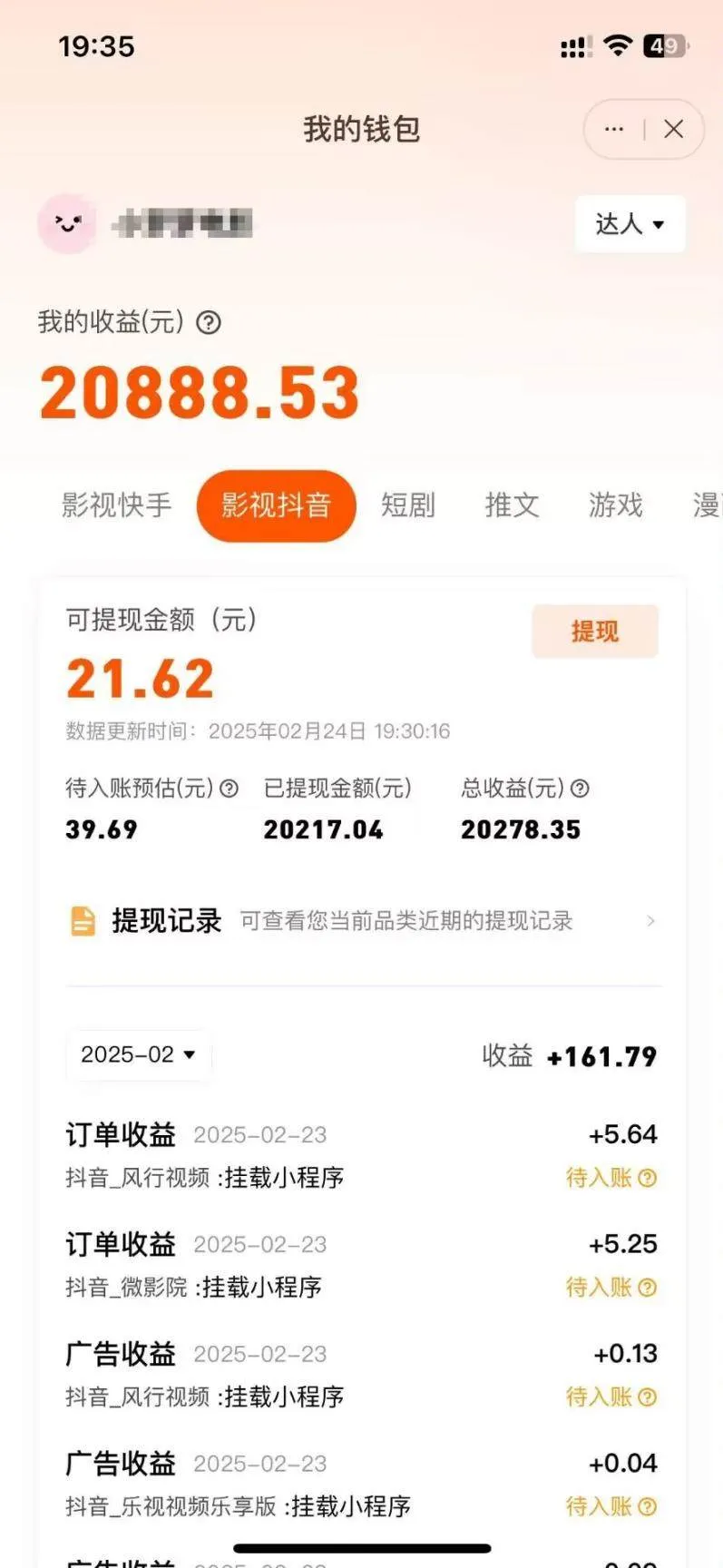The width and height of the screenshot is (723, 1568).
Task: Tap the Wi-Fi icon in status bar
Action: click(618, 45)
